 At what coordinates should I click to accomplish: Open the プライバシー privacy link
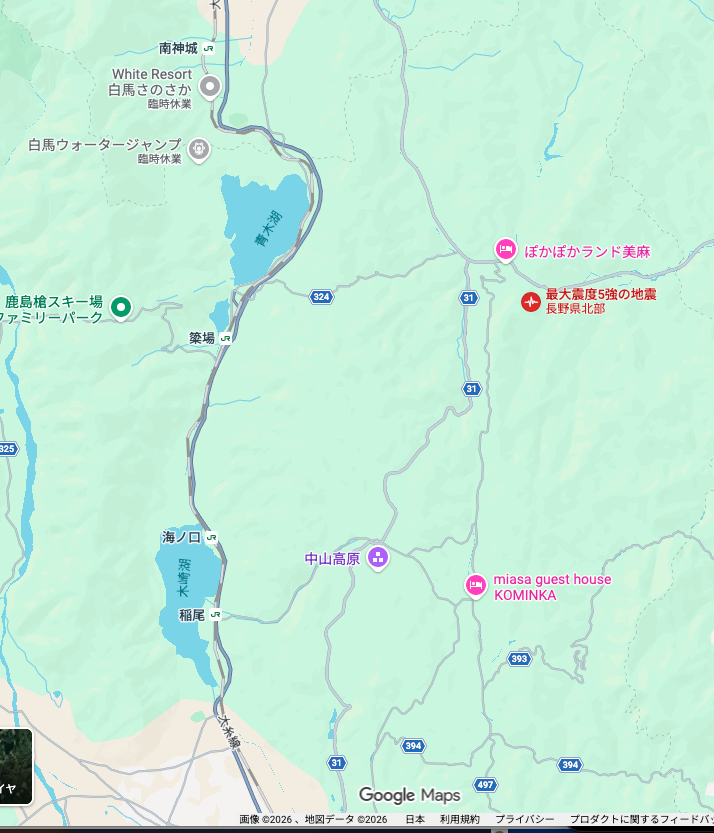(x=524, y=819)
